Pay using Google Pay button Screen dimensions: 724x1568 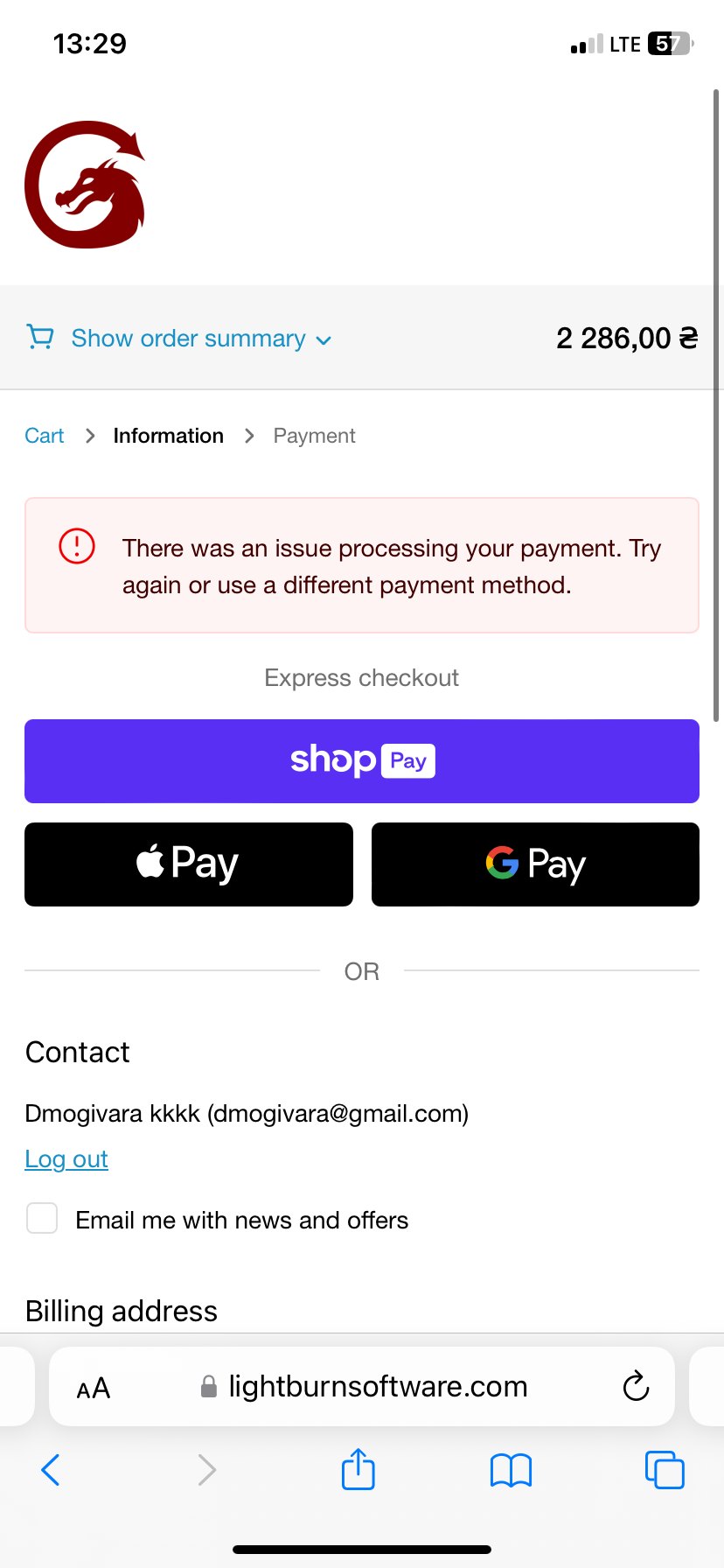point(535,864)
